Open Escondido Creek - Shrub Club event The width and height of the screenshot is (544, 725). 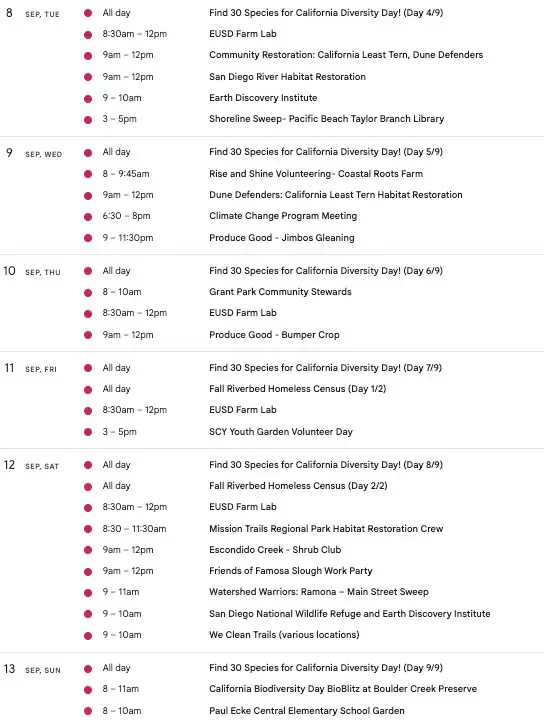point(275,550)
